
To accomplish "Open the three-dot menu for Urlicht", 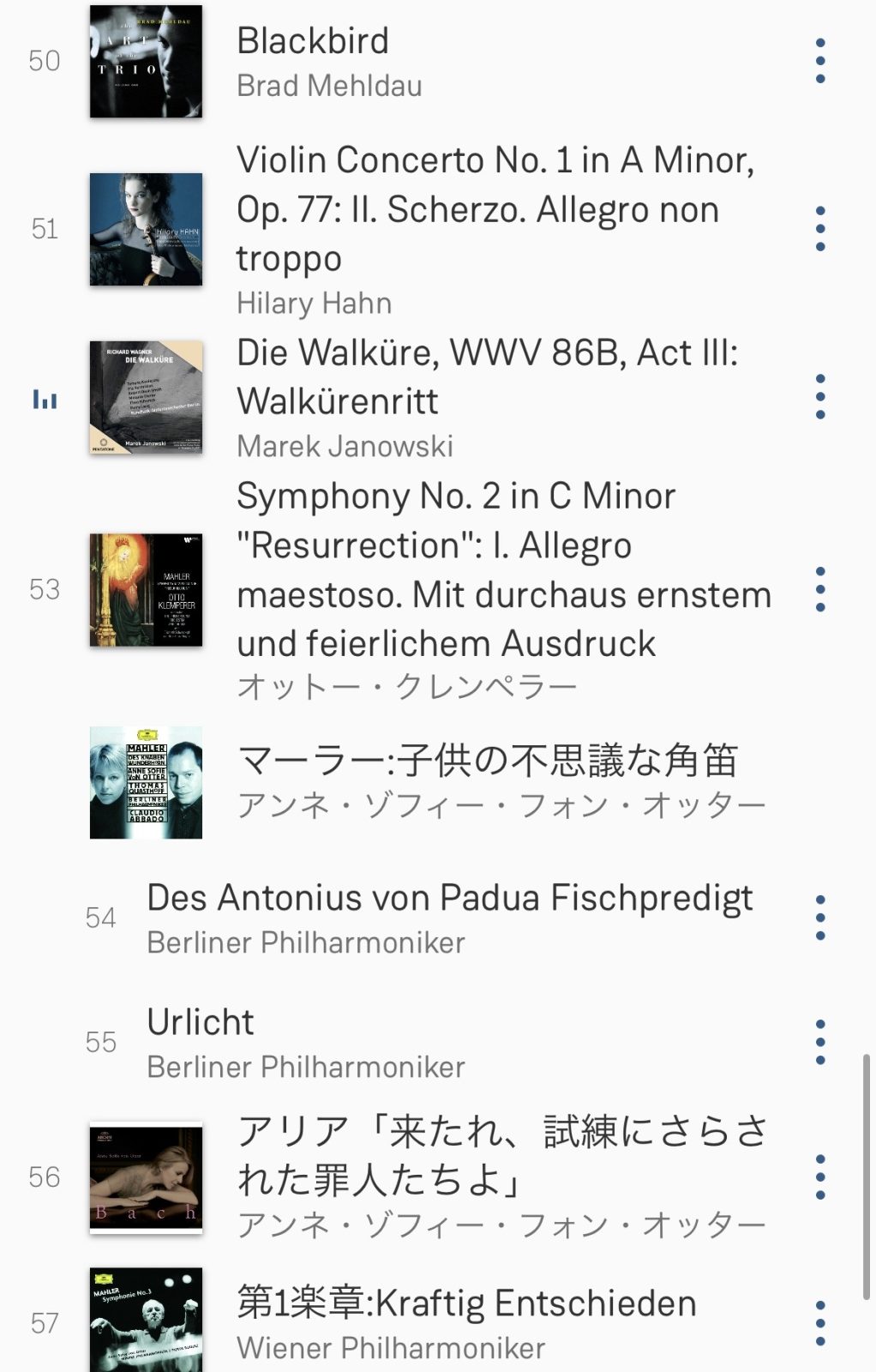I will (x=820, y=1042).
